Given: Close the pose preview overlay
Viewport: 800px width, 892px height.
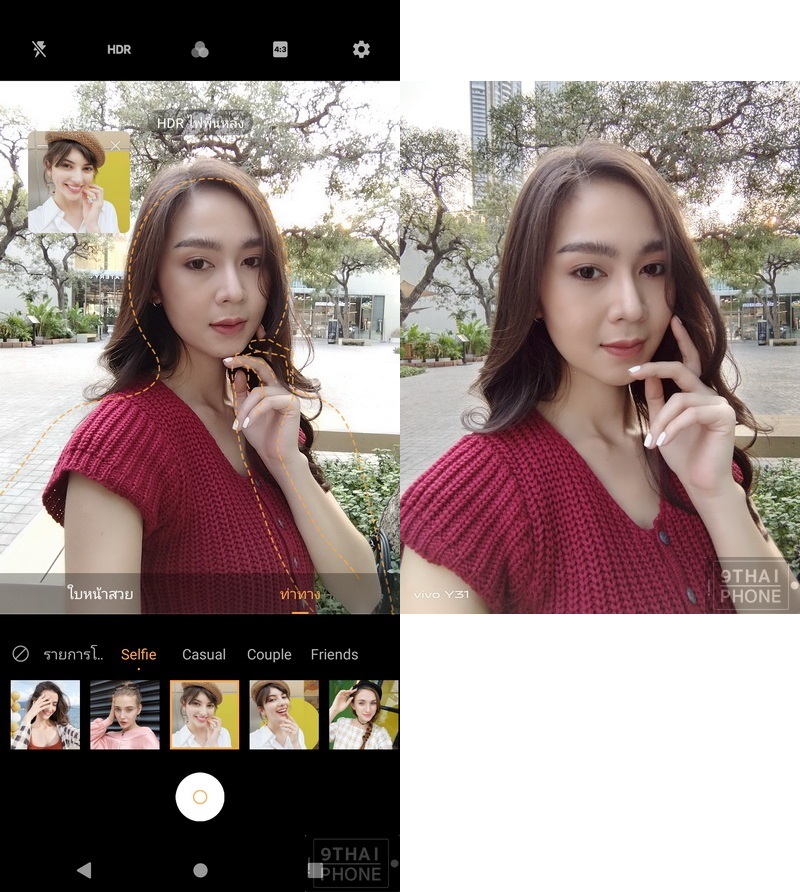Looking at the screenshot, I should (x=116, y=145).
